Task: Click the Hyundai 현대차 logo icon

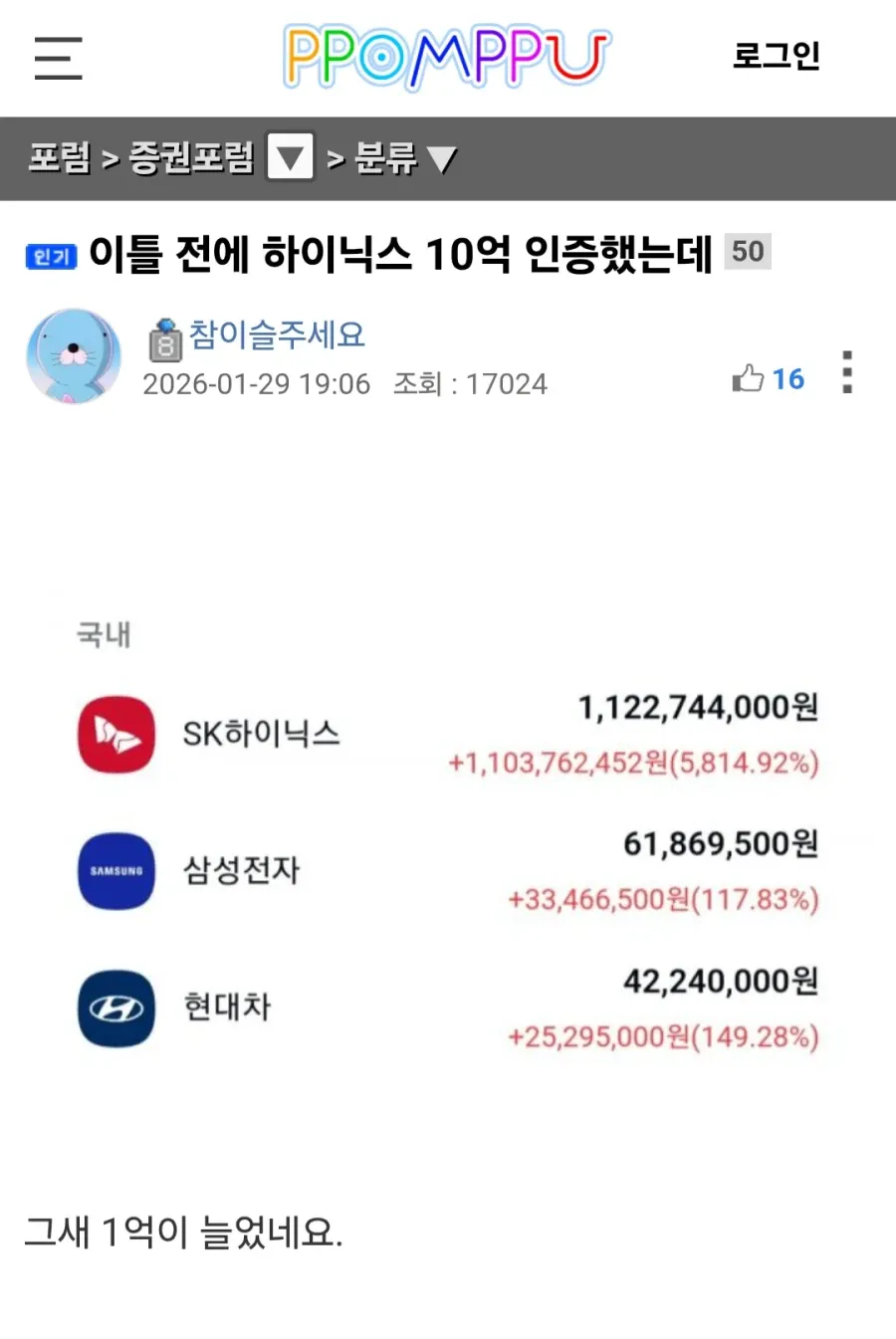Action: coord(115,1008)
